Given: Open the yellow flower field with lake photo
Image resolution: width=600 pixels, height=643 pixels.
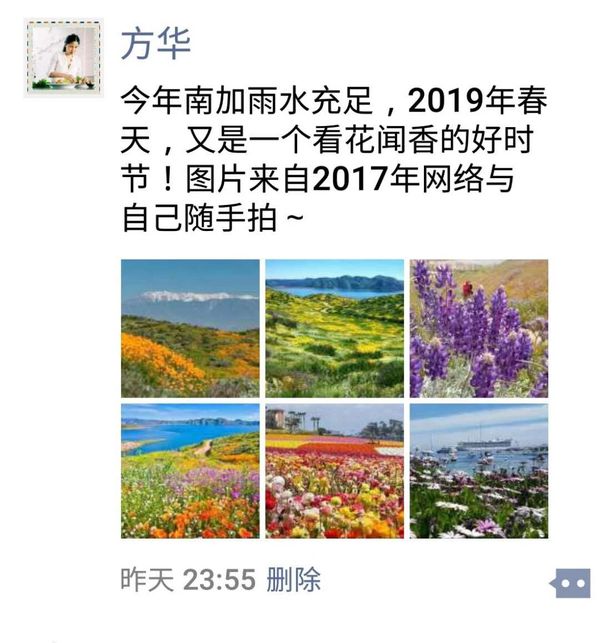Looking at the screenshot, I should [x=334, y=329].
